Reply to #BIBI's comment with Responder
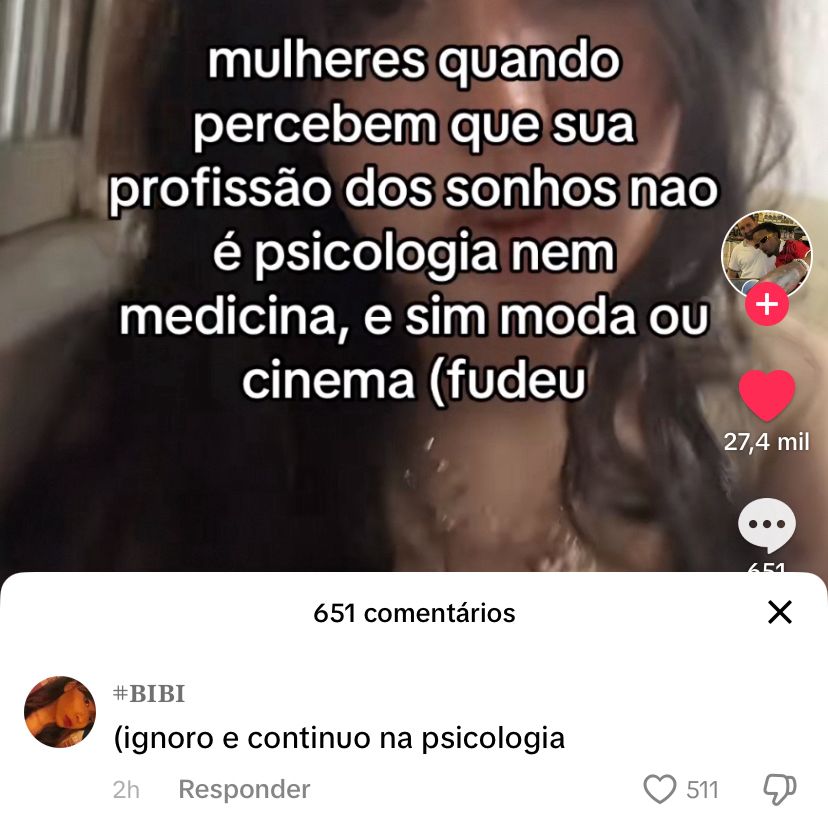This screenshot has height=823, width=828. [244, 789]
